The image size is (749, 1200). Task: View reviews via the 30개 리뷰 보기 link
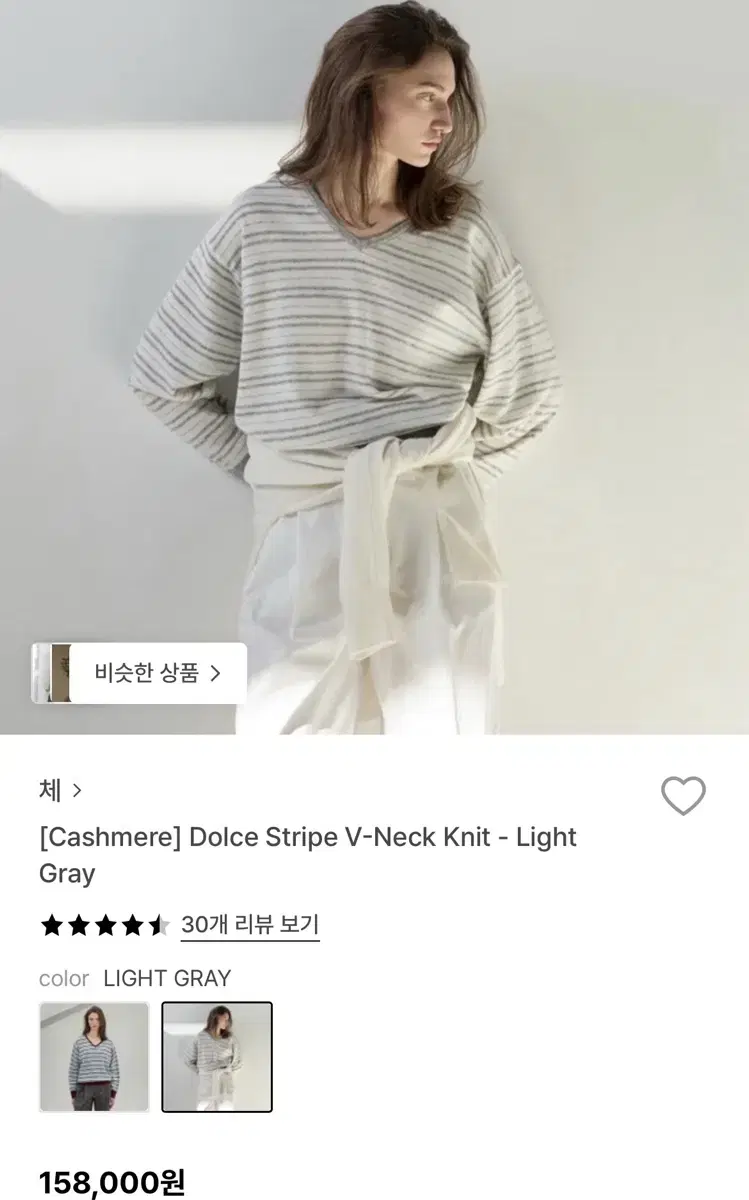coord(251,925)
